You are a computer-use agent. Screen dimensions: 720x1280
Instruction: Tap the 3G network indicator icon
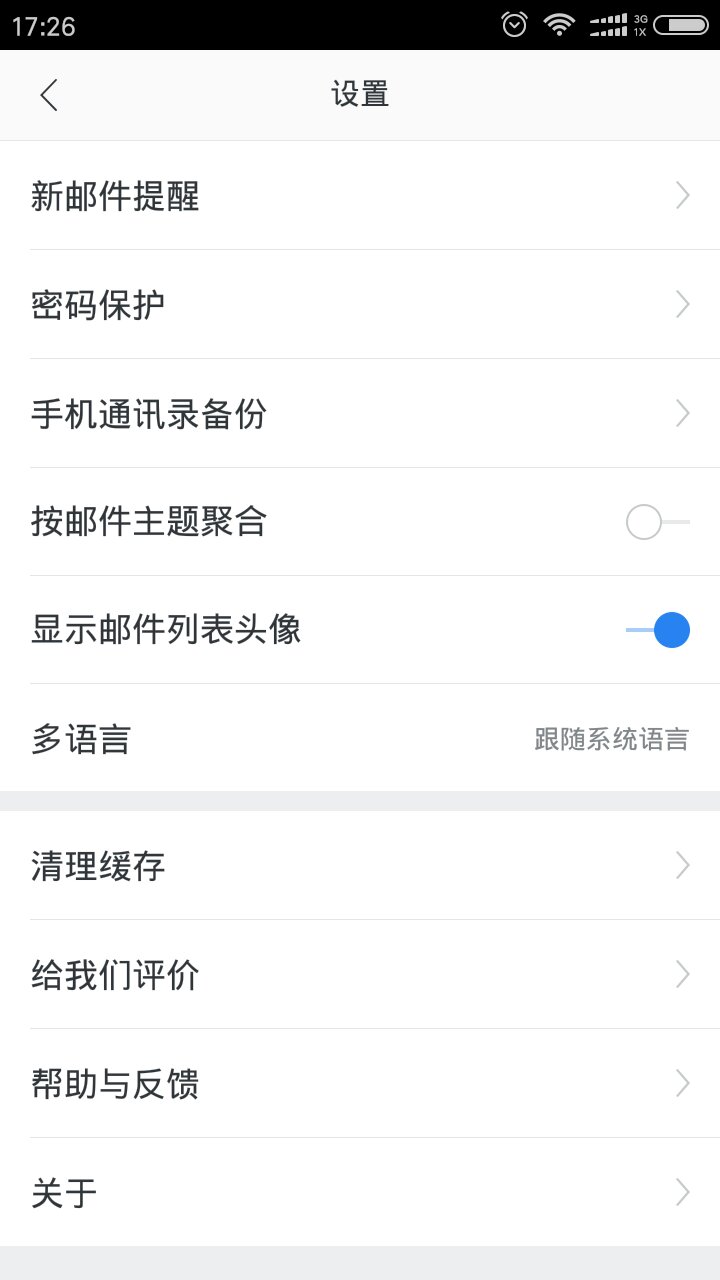click(638, 21)
